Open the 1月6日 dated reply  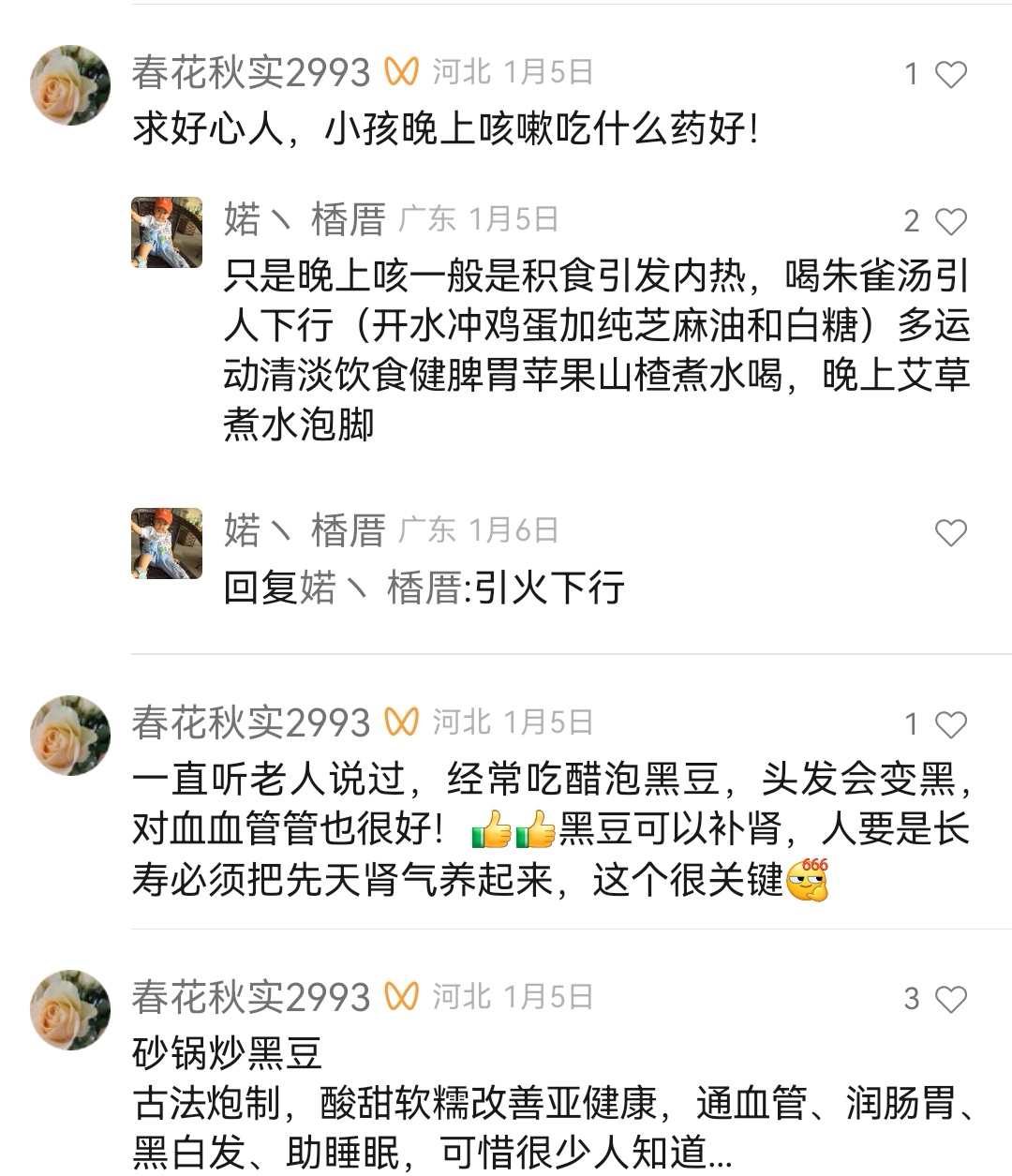[x=517, y=528]
